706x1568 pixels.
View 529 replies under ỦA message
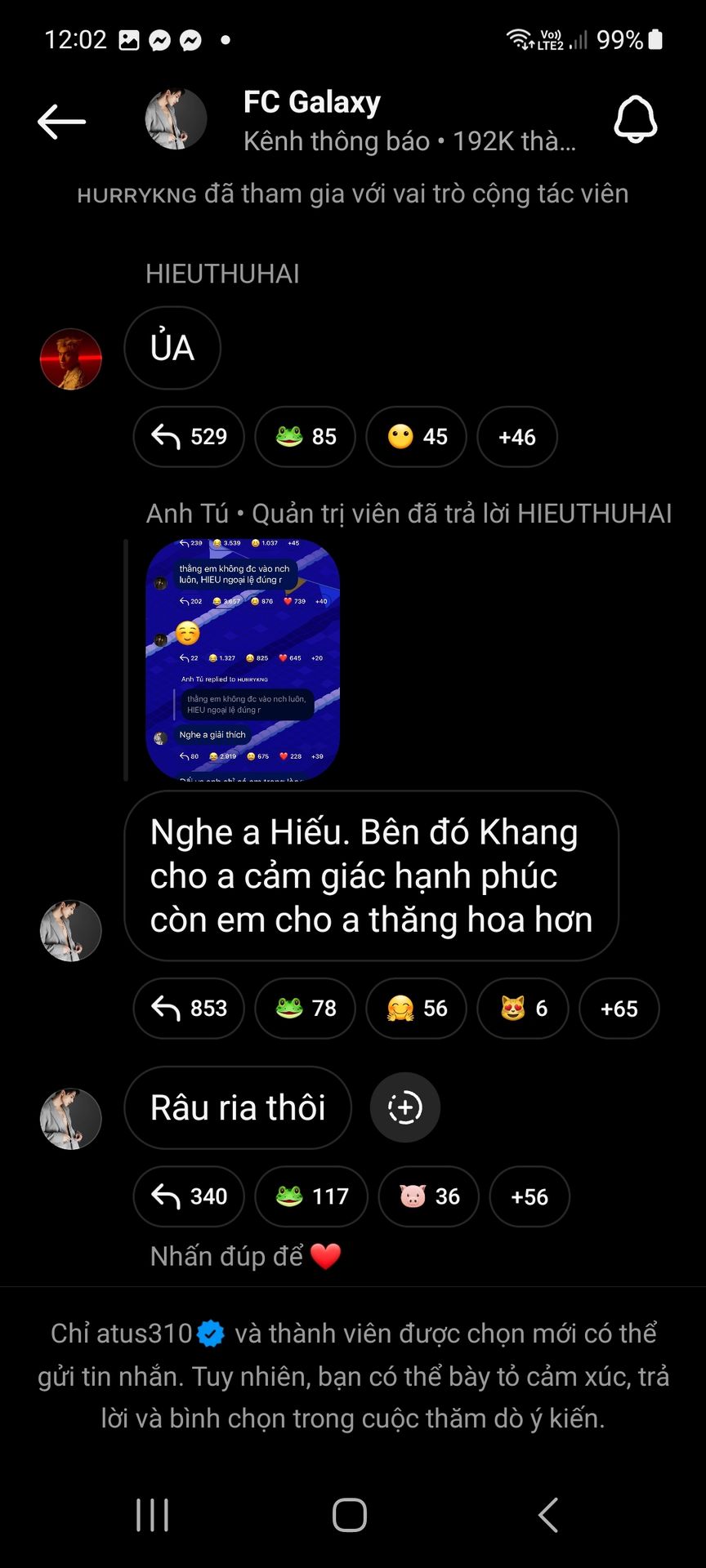[x=189, y=437]
